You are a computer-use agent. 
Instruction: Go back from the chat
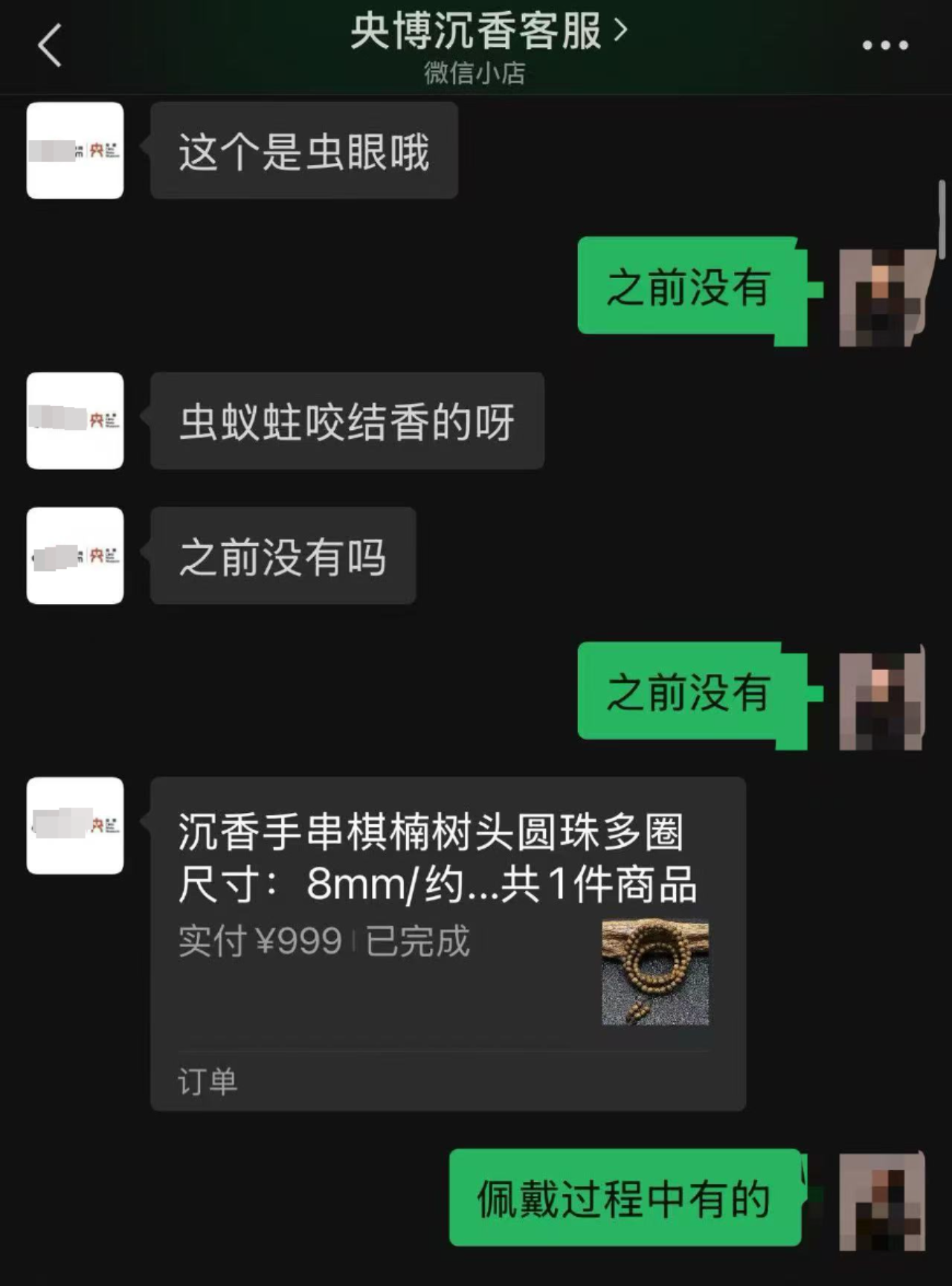click(50, 45)
